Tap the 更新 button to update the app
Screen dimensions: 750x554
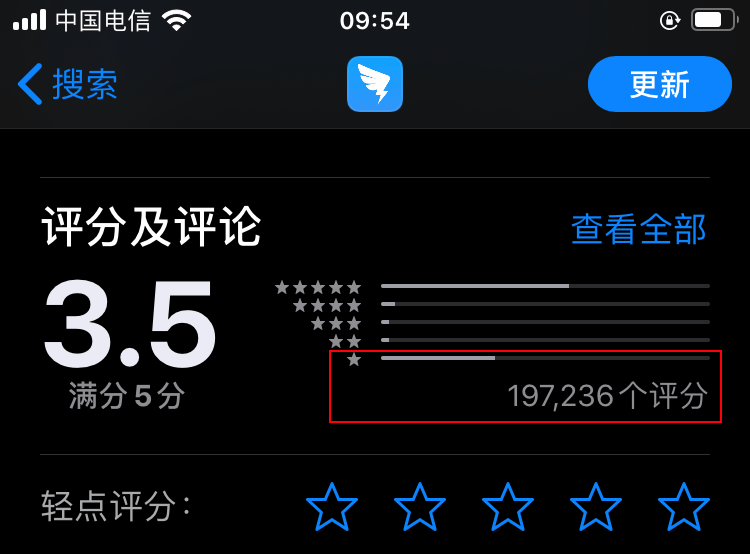pos(659,84)
